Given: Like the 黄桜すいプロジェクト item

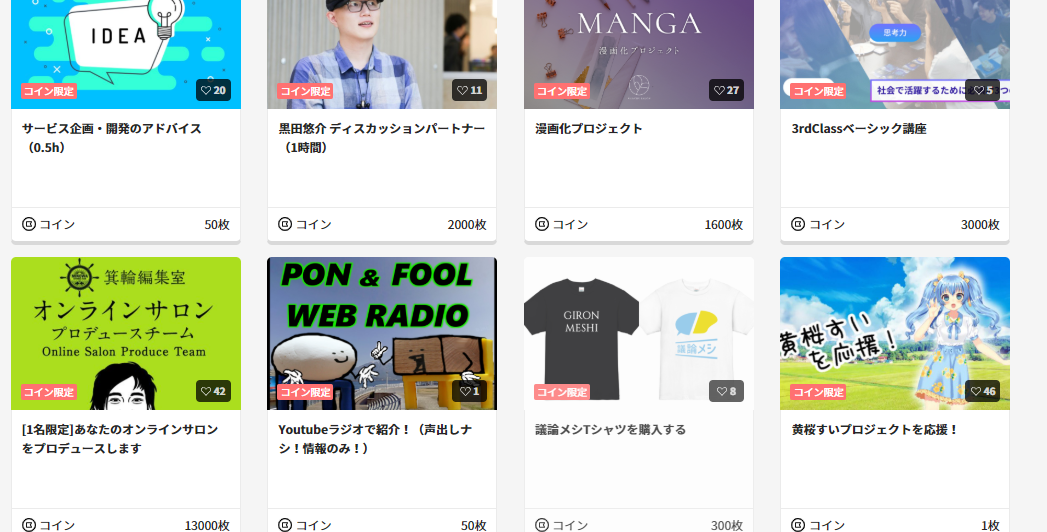Looking at the screenshot, I should [983, 391].
